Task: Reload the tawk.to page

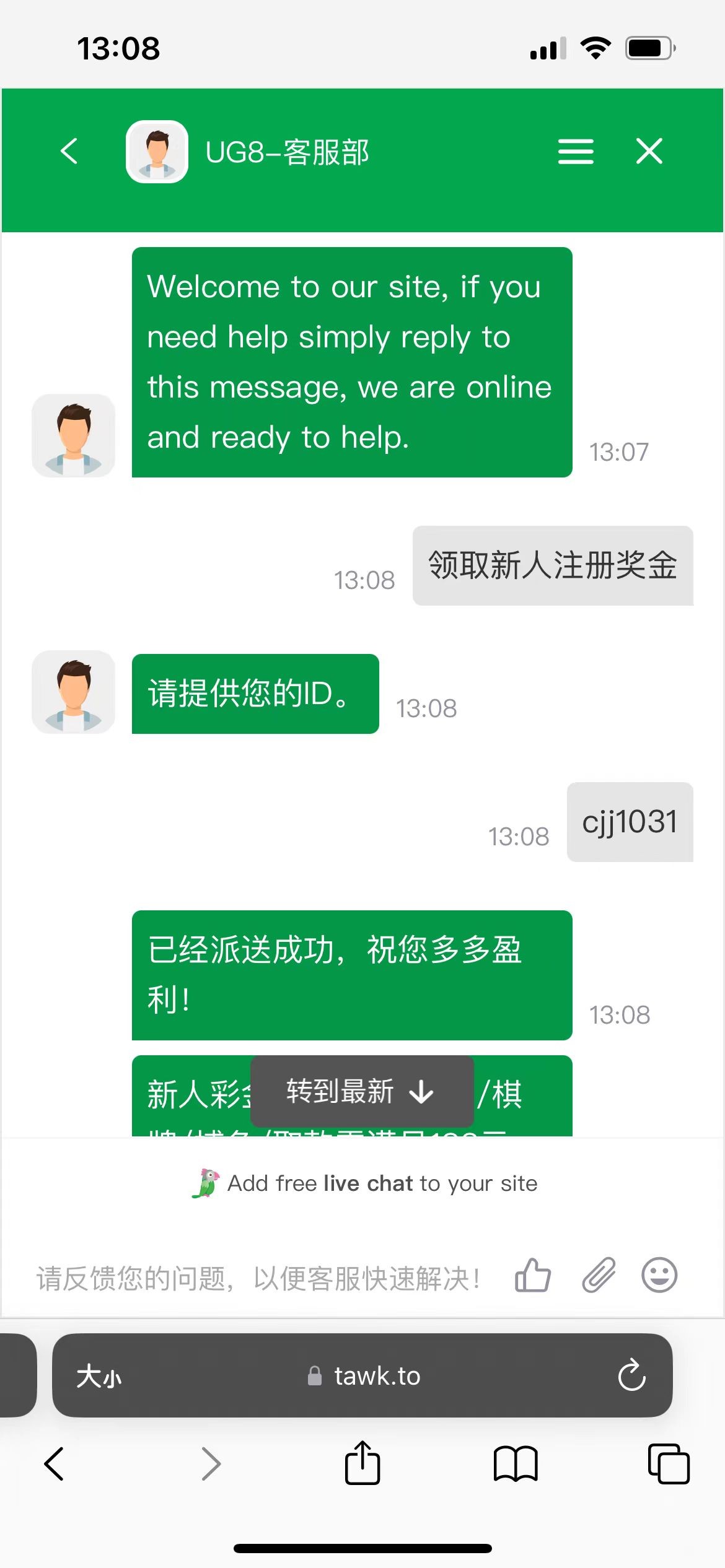Action: pyautogui.click(x=631, y=1375)
